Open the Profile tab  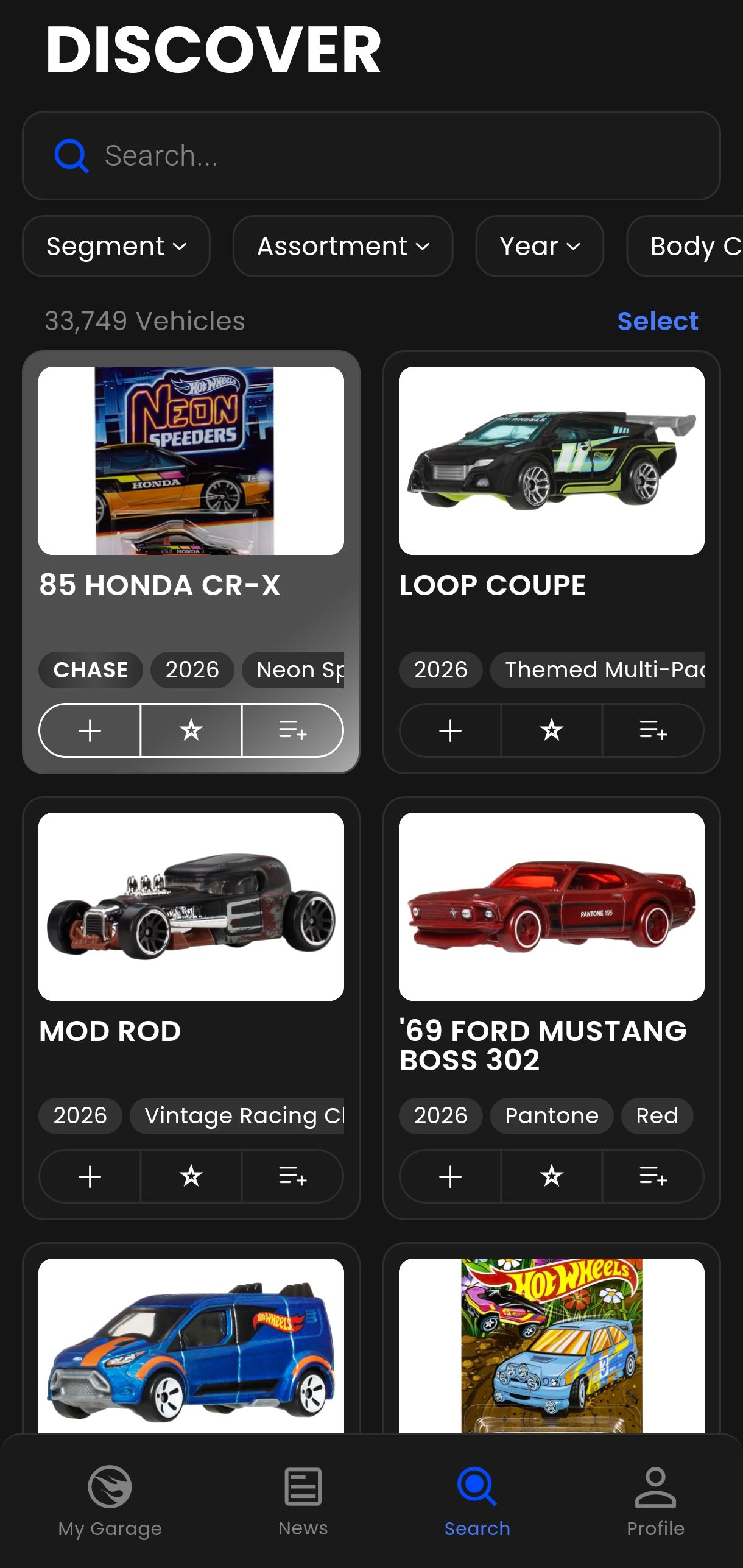[x=655, y=1501]
